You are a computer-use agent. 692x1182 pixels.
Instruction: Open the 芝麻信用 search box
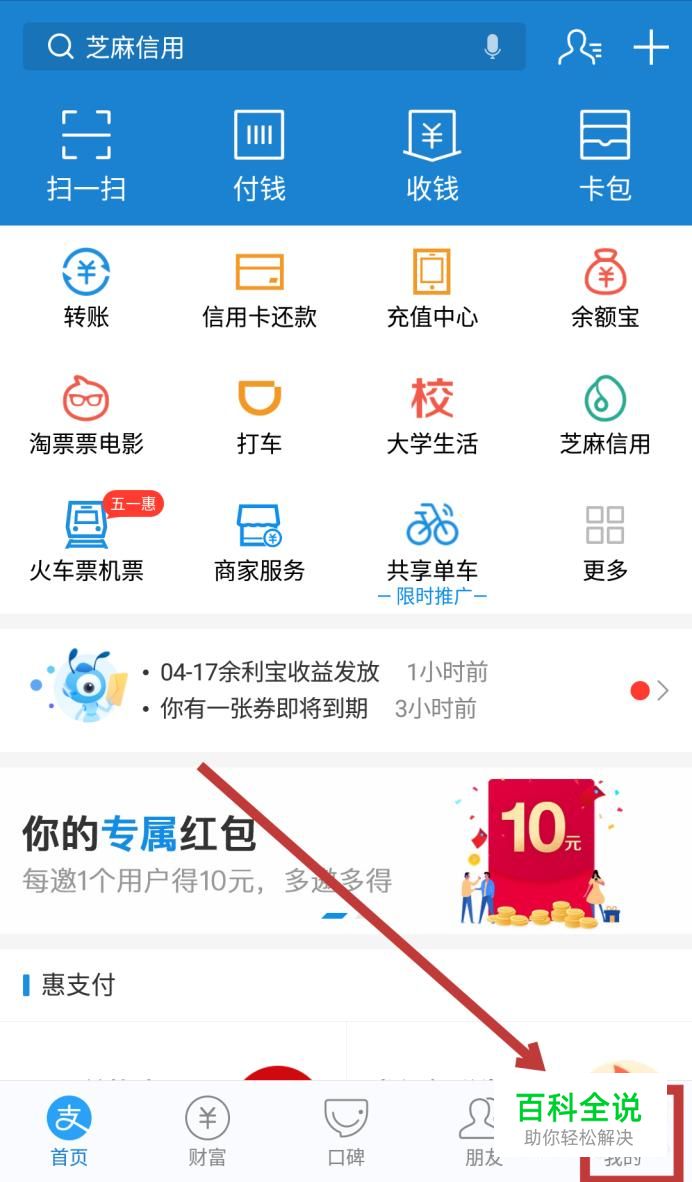(250, 47)
